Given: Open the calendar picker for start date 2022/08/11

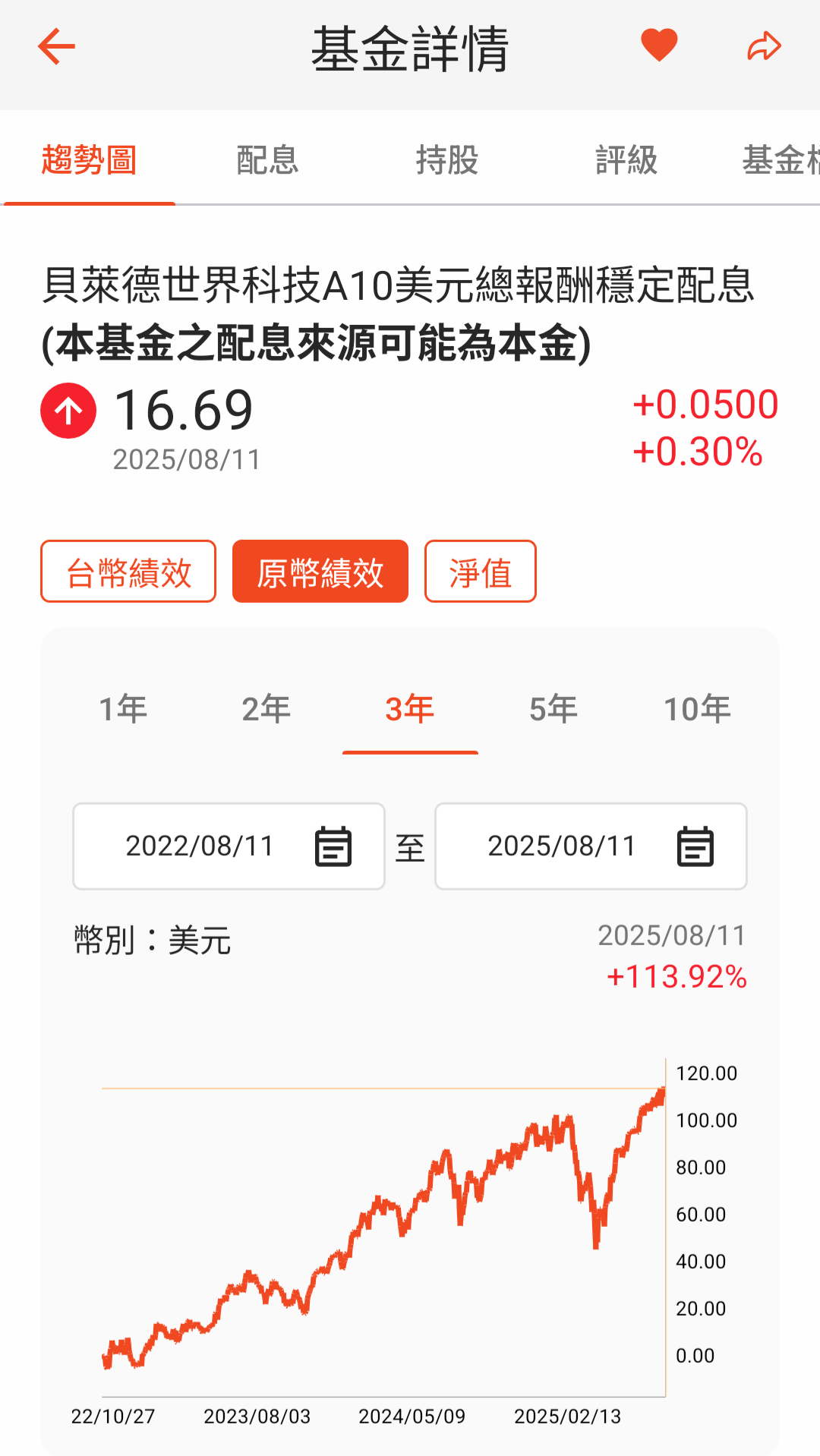Looking at the screenshot, I should tap(335, 846).
